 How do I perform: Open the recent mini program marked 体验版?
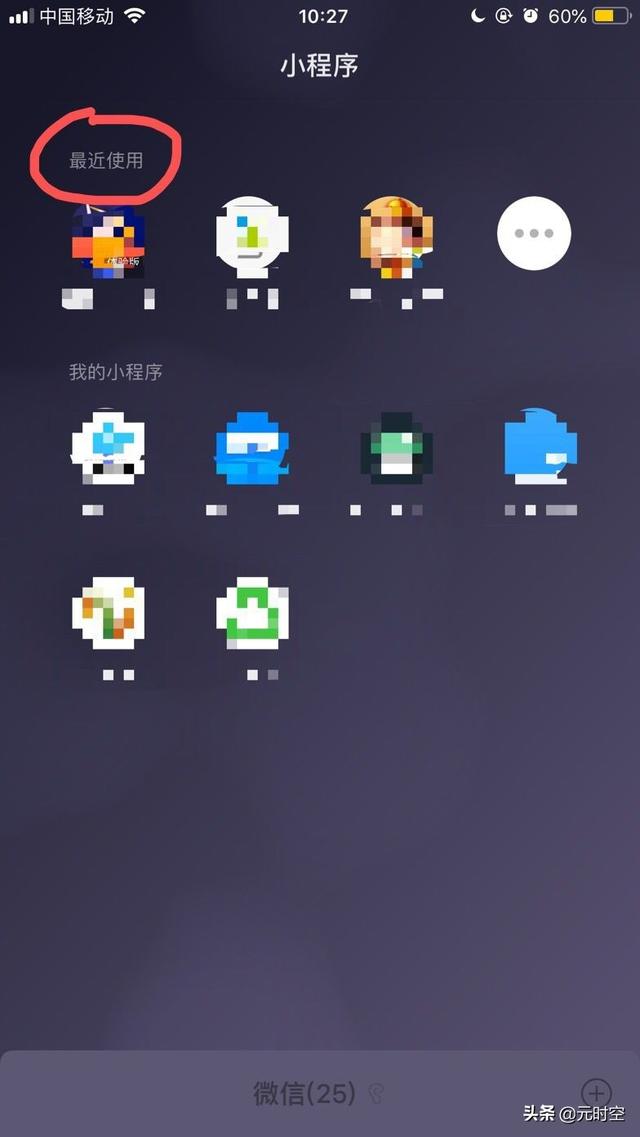click(108, 240)
